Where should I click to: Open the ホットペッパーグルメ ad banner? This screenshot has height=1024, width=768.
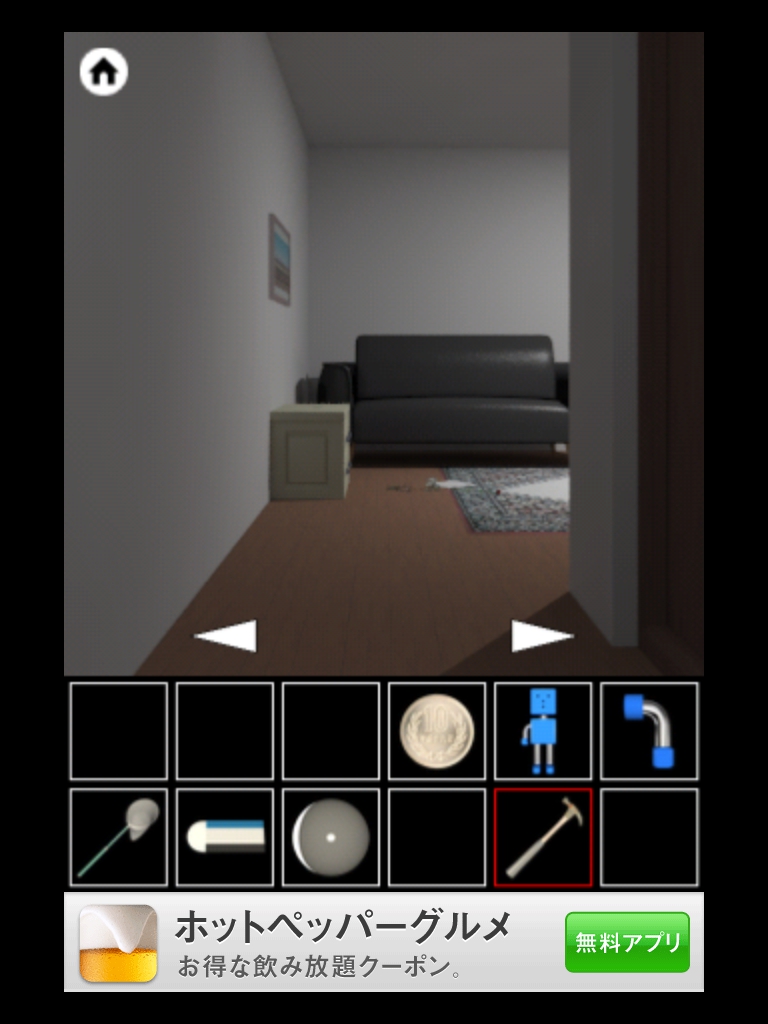pos(340,942)
